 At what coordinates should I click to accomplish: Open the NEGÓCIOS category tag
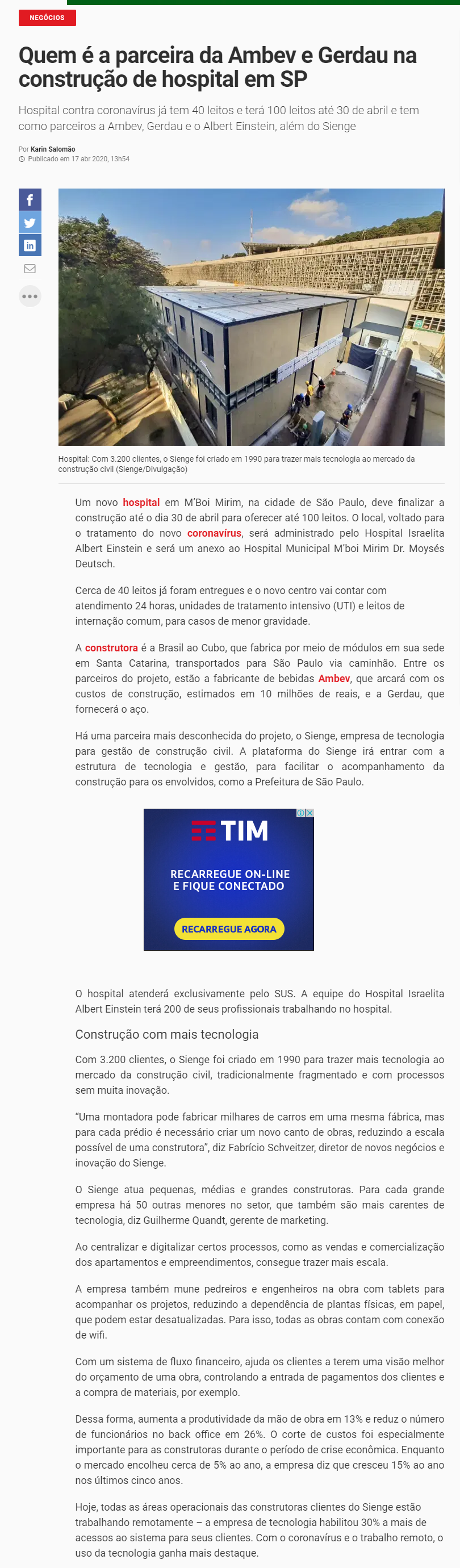click(47, 18)
